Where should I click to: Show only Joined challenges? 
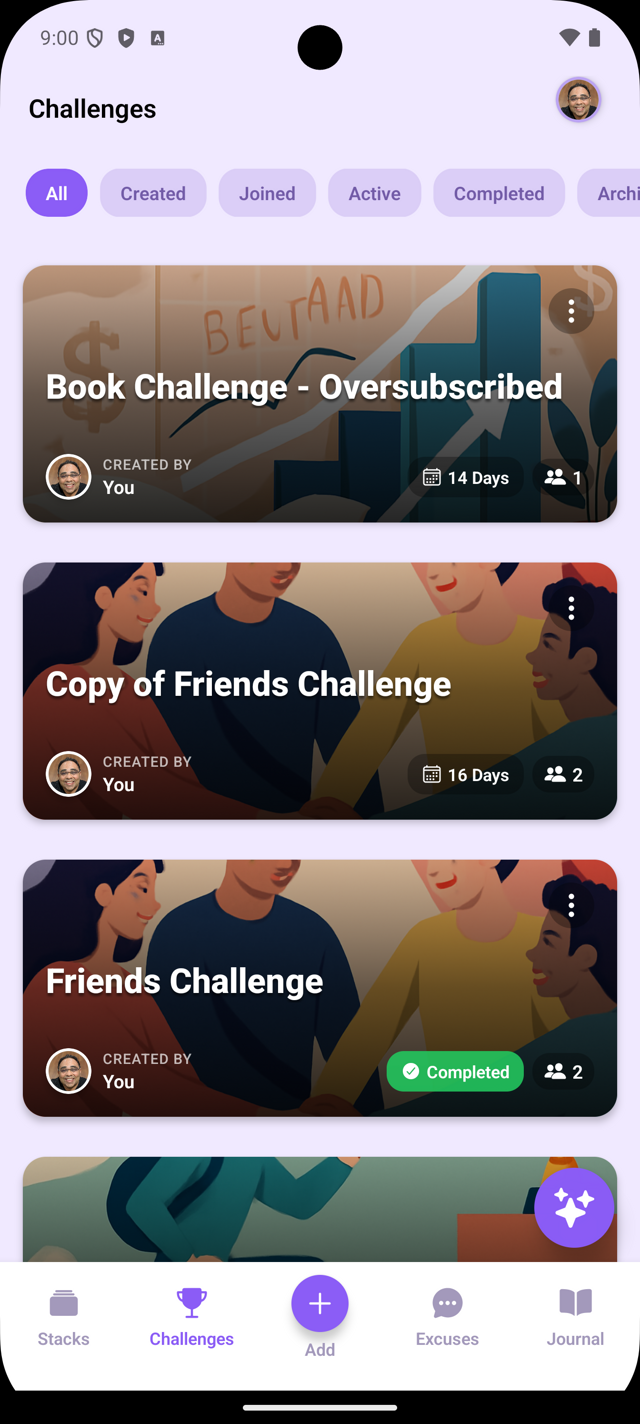[267, 193]
